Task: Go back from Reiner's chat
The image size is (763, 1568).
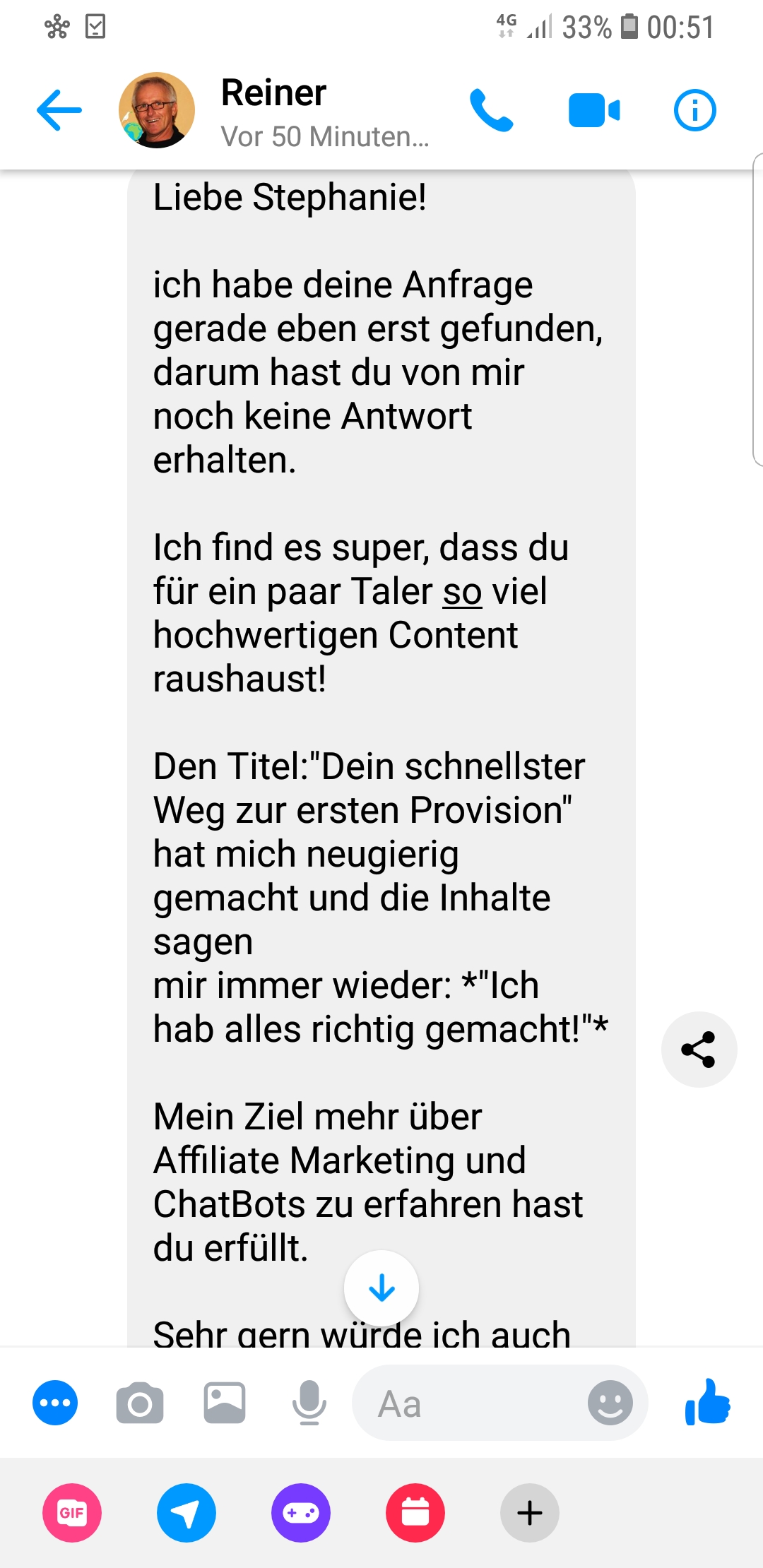Action: click(x=59, y=110)
